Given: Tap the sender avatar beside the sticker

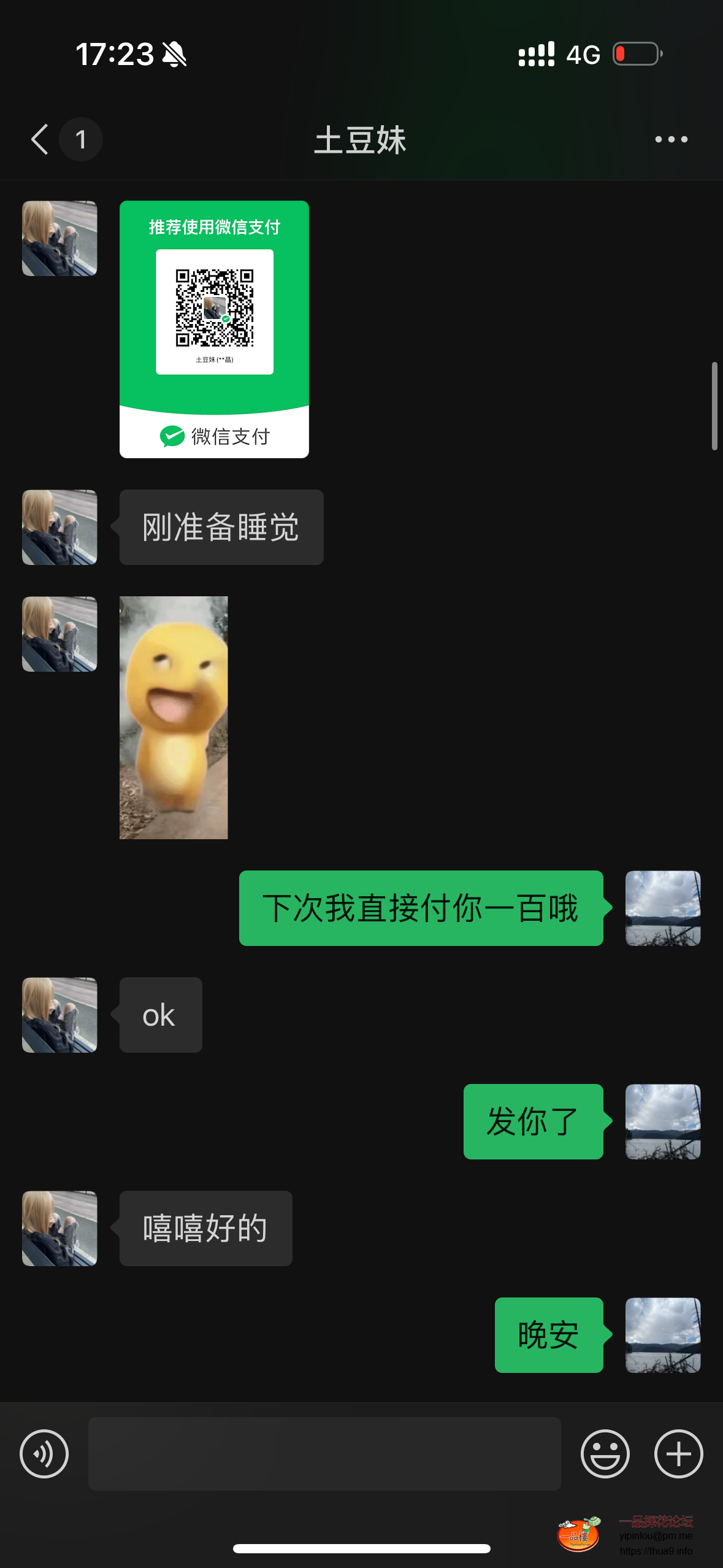Looking at the screenshot, I should [x=59, y=633].
